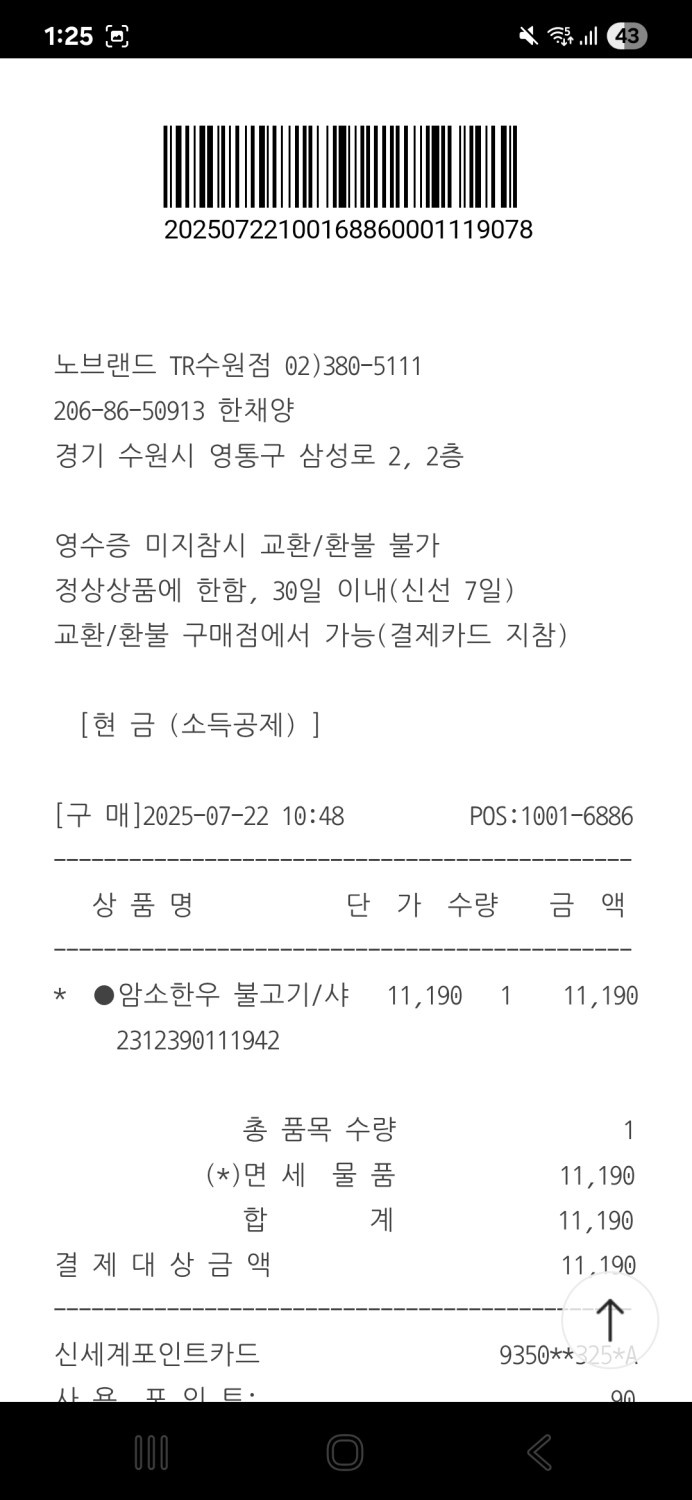Return to the home screen
Screen dimensions: 692x1500
(345, 1452)
